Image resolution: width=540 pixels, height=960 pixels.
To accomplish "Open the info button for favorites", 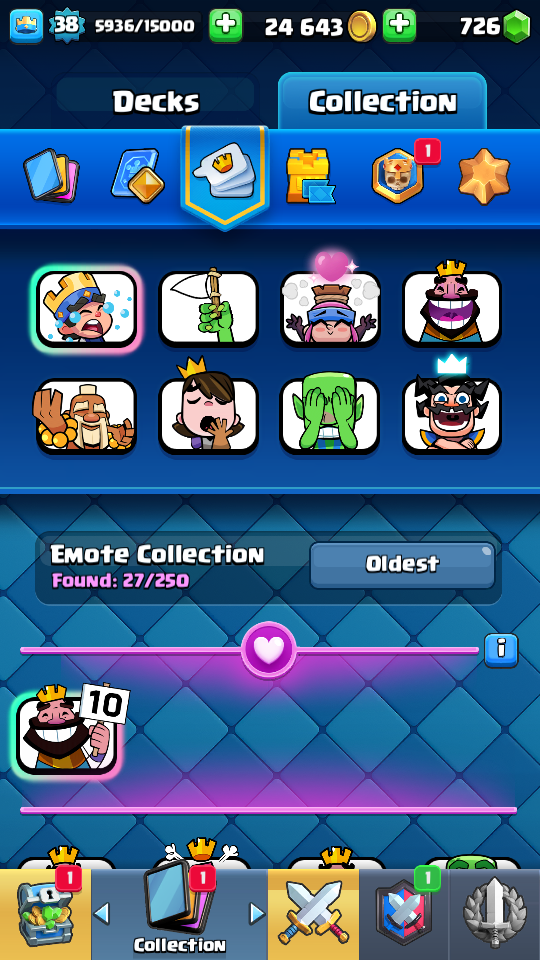I will (501, 650).
